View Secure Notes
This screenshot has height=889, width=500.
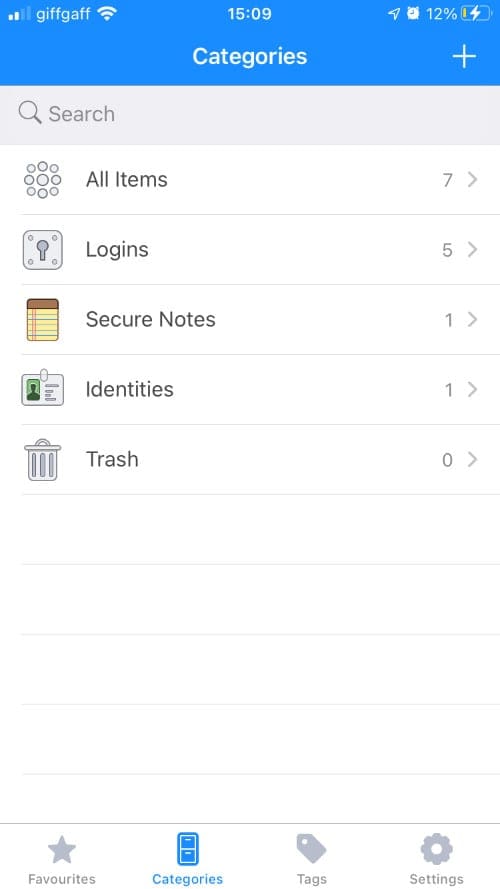(250, 320)
